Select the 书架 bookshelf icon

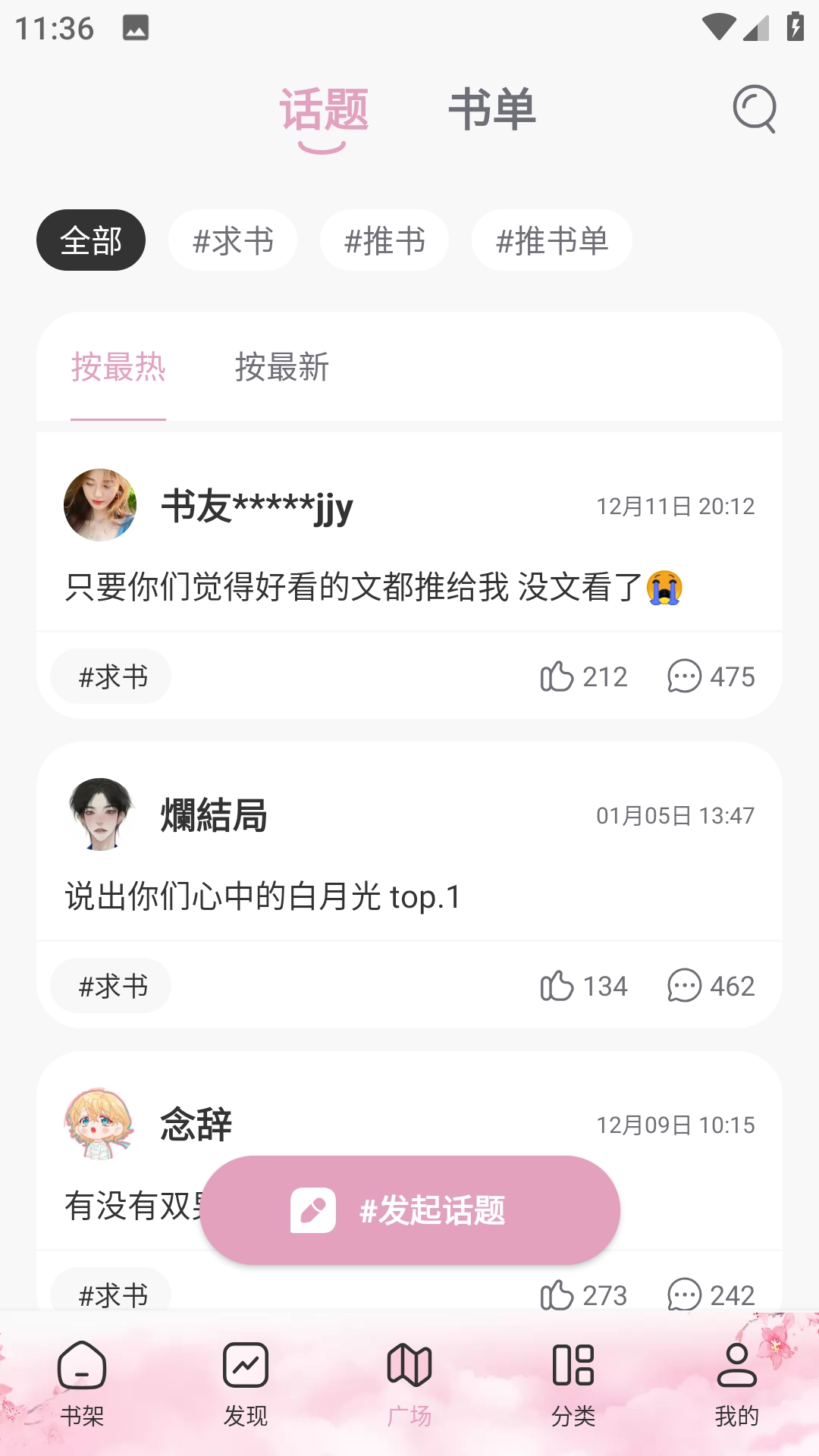[82, 1388]
